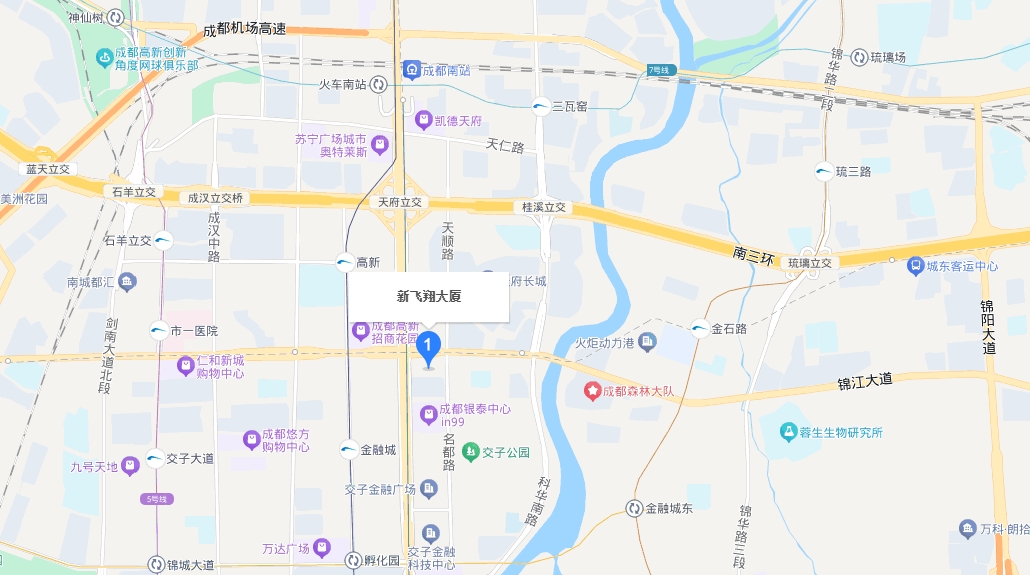1030x575 pixels.
Task: Select the 城东客运中心 bus station marker
Action: tap(914, 266)
